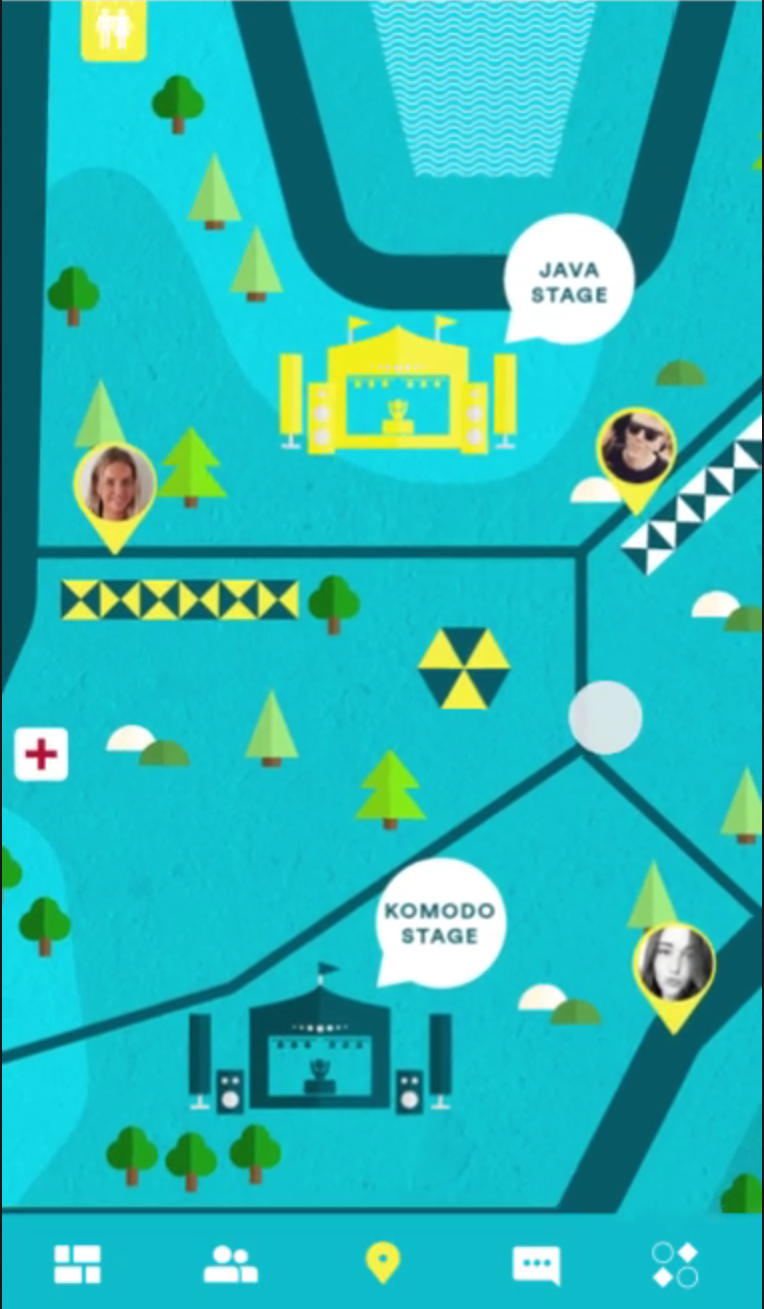Switch to the friends tab
764x1309 pixels.
(230, 1264)
